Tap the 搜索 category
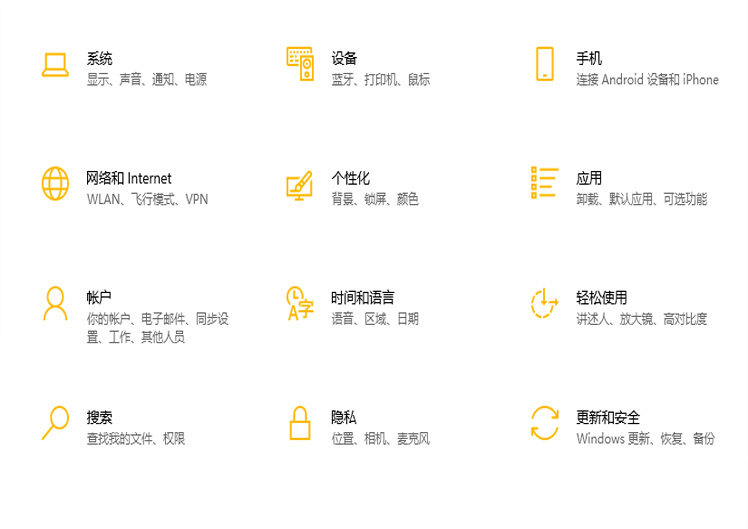 pos(99,418)
